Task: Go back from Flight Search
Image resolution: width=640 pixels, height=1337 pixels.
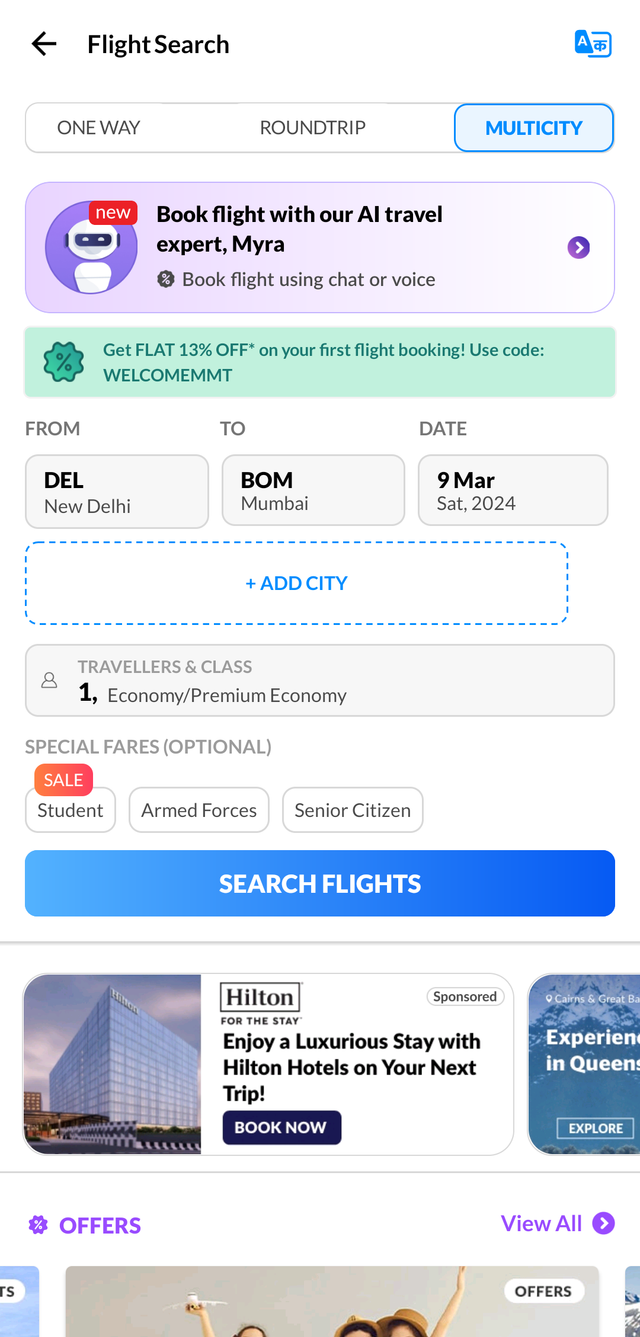Action: 44,44
